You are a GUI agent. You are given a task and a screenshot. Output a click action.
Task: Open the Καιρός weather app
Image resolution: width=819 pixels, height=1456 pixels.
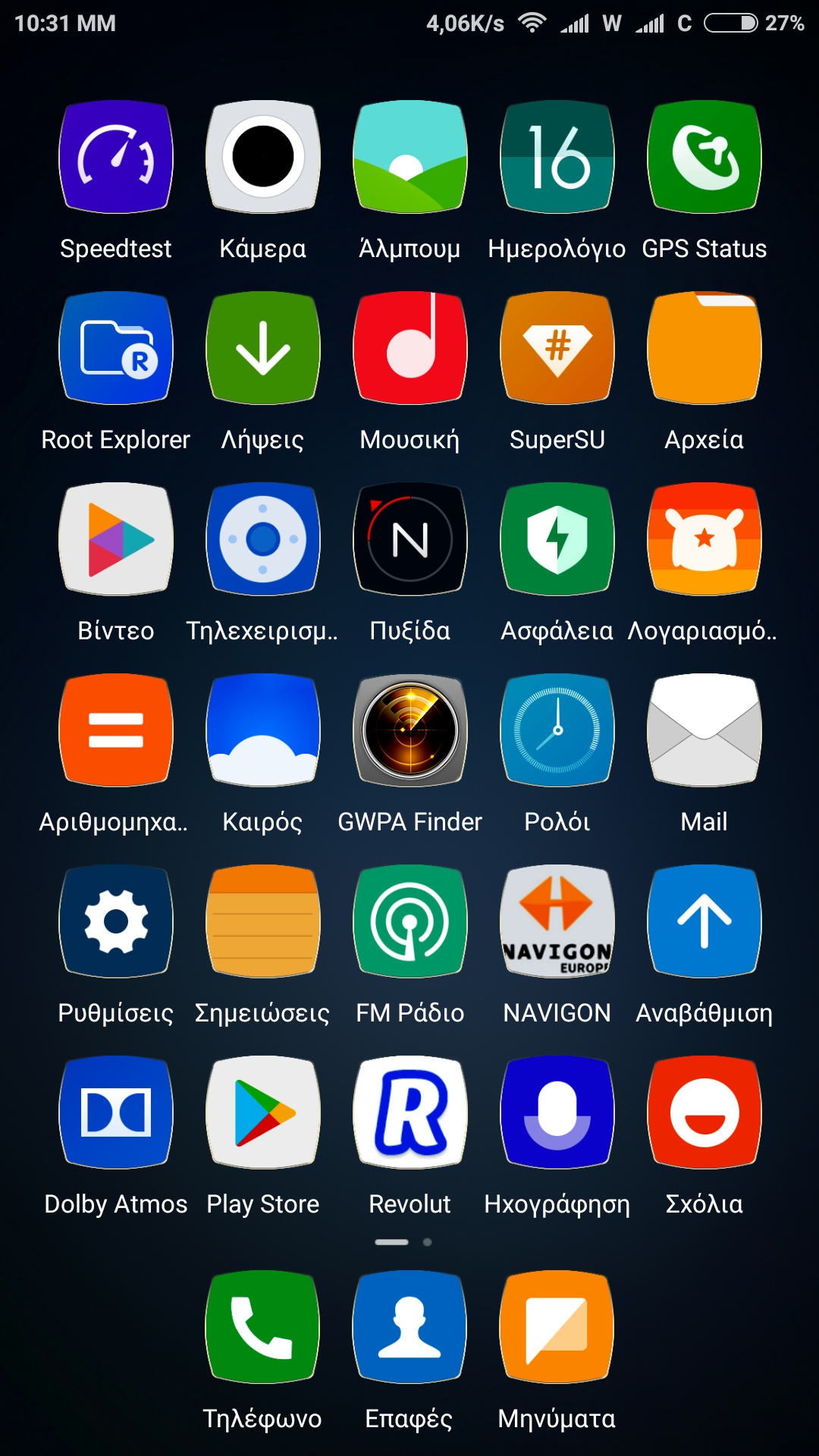(263, 731)
